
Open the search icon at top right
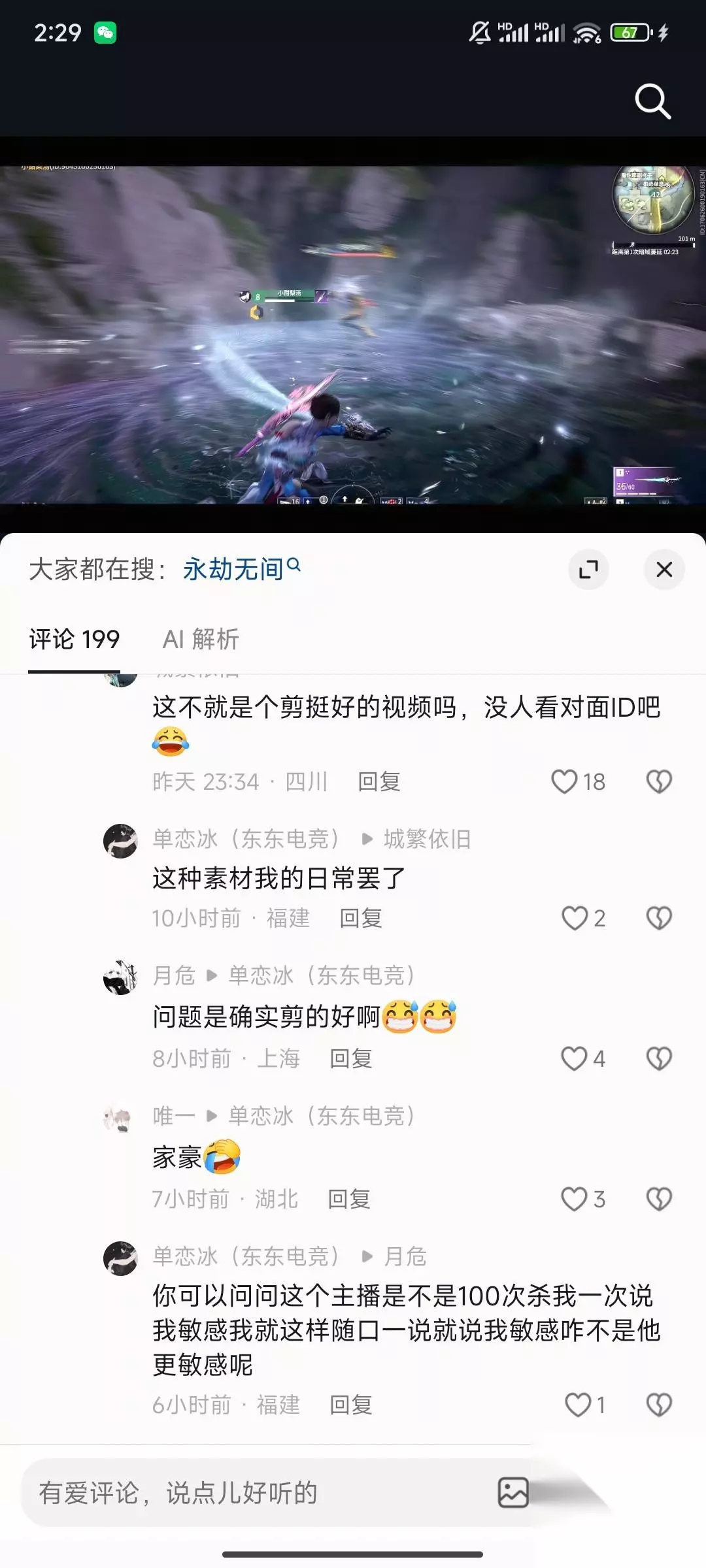coord(652,101)
